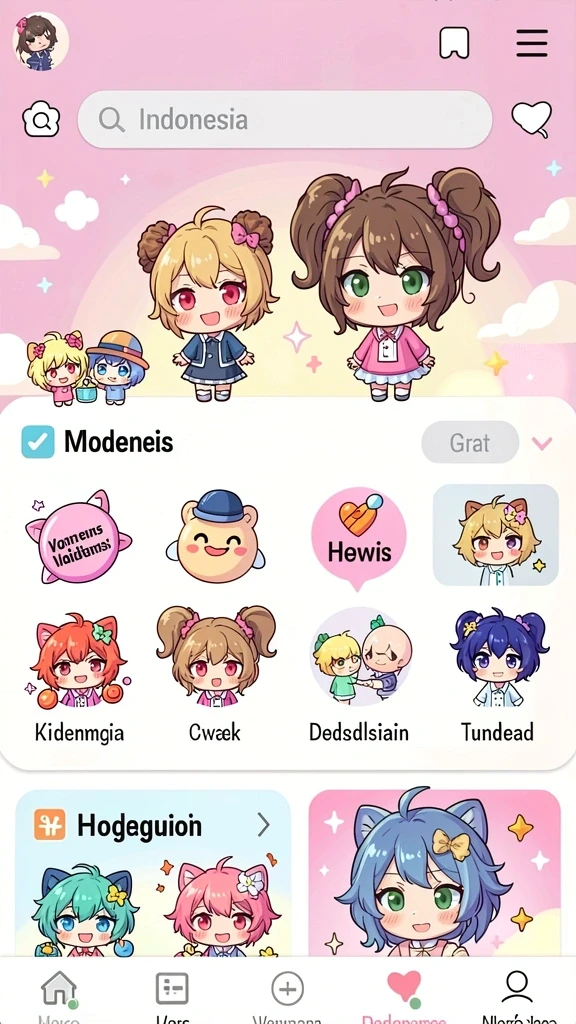Tap the Indonesia search field
576x1024 pixels.
pyautogui.click(x=285, y=120)
